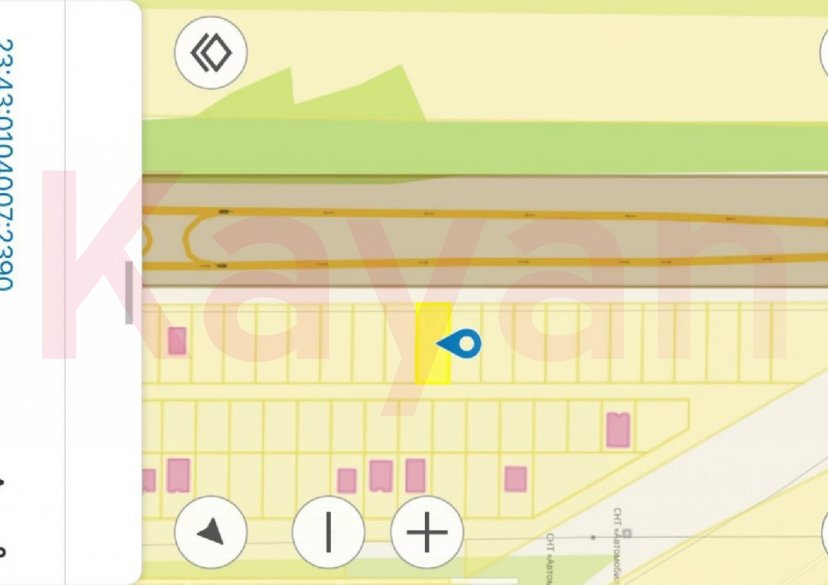Open the map layers button
Screen dimensions: 828x585
point(211,53)
